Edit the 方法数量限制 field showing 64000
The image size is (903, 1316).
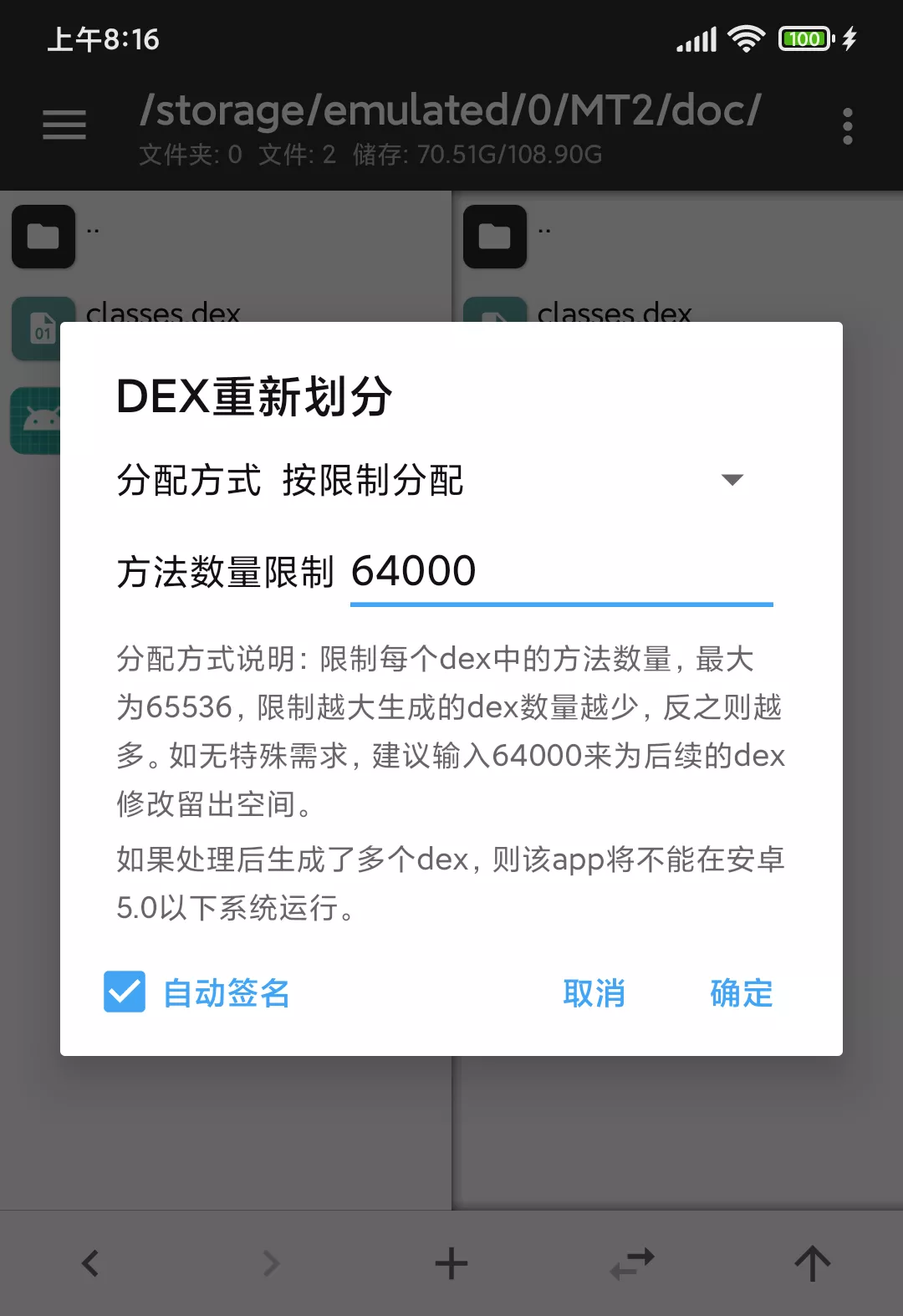(560, 573)
